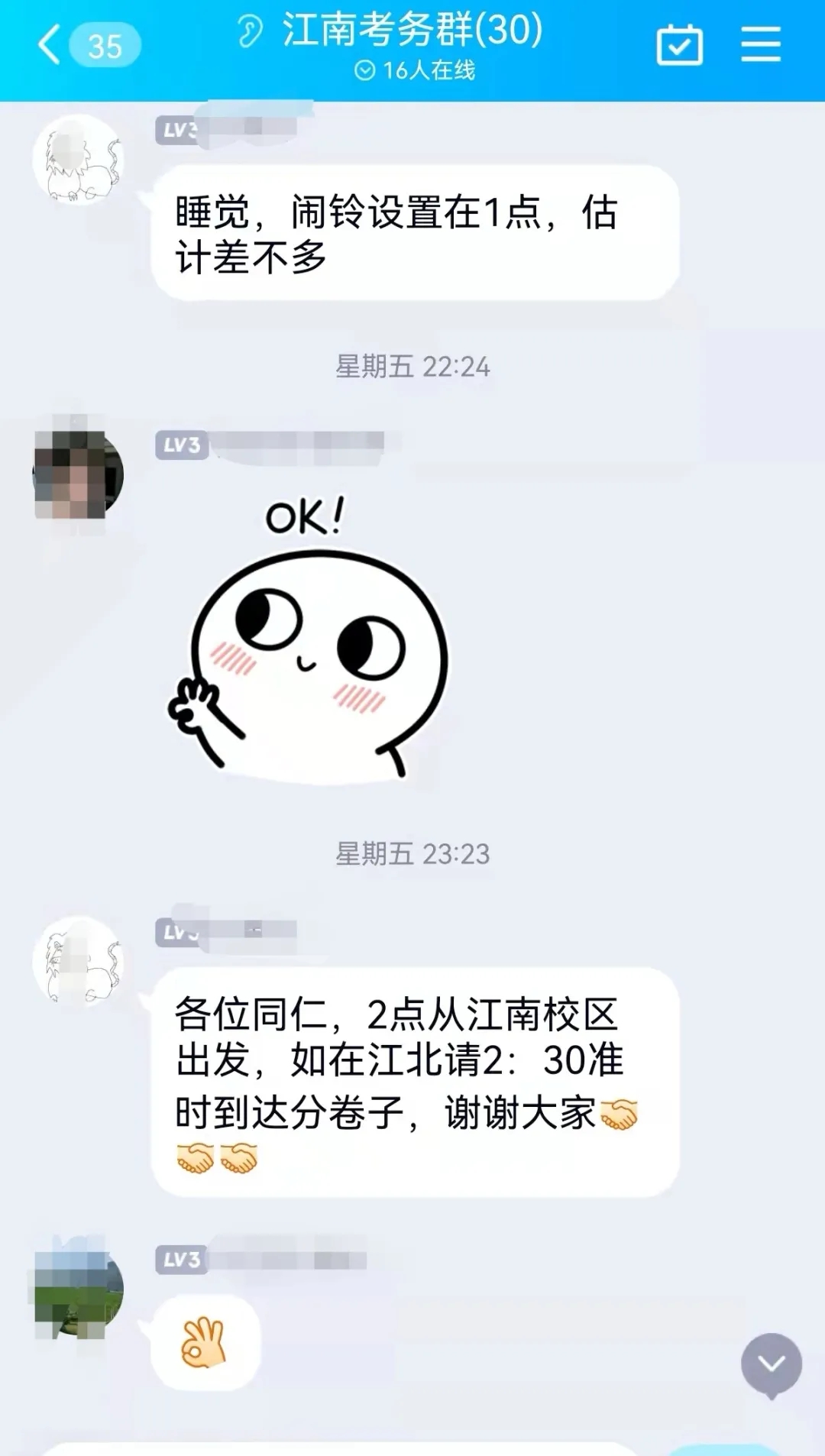Tap the earpiece mode icon beside group title
Image resolution: width=825 pixels, height=1456 pixels.
(249, 31)
